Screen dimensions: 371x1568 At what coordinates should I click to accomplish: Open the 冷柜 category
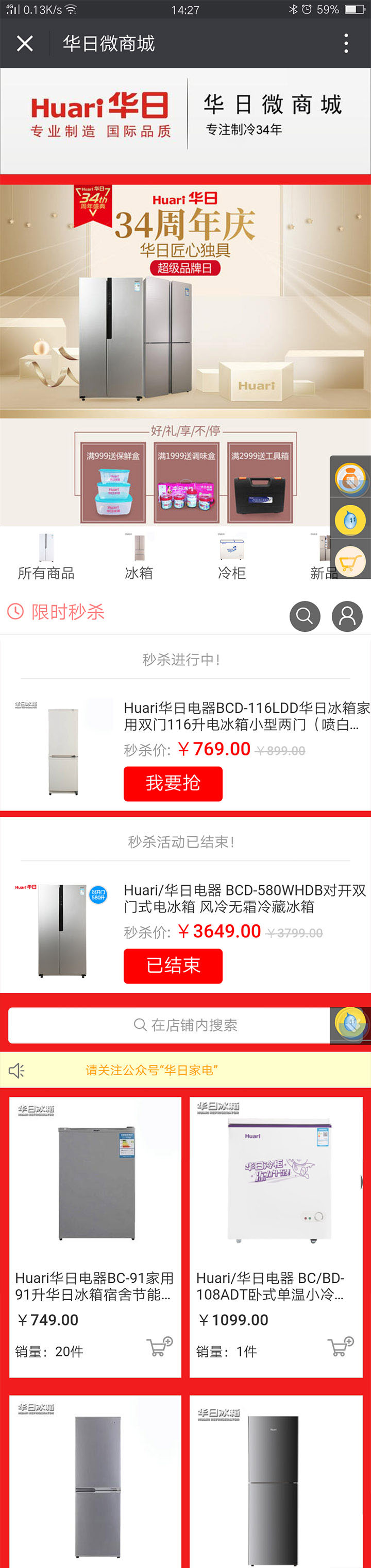pyautogui.click(x=231, y=556)
